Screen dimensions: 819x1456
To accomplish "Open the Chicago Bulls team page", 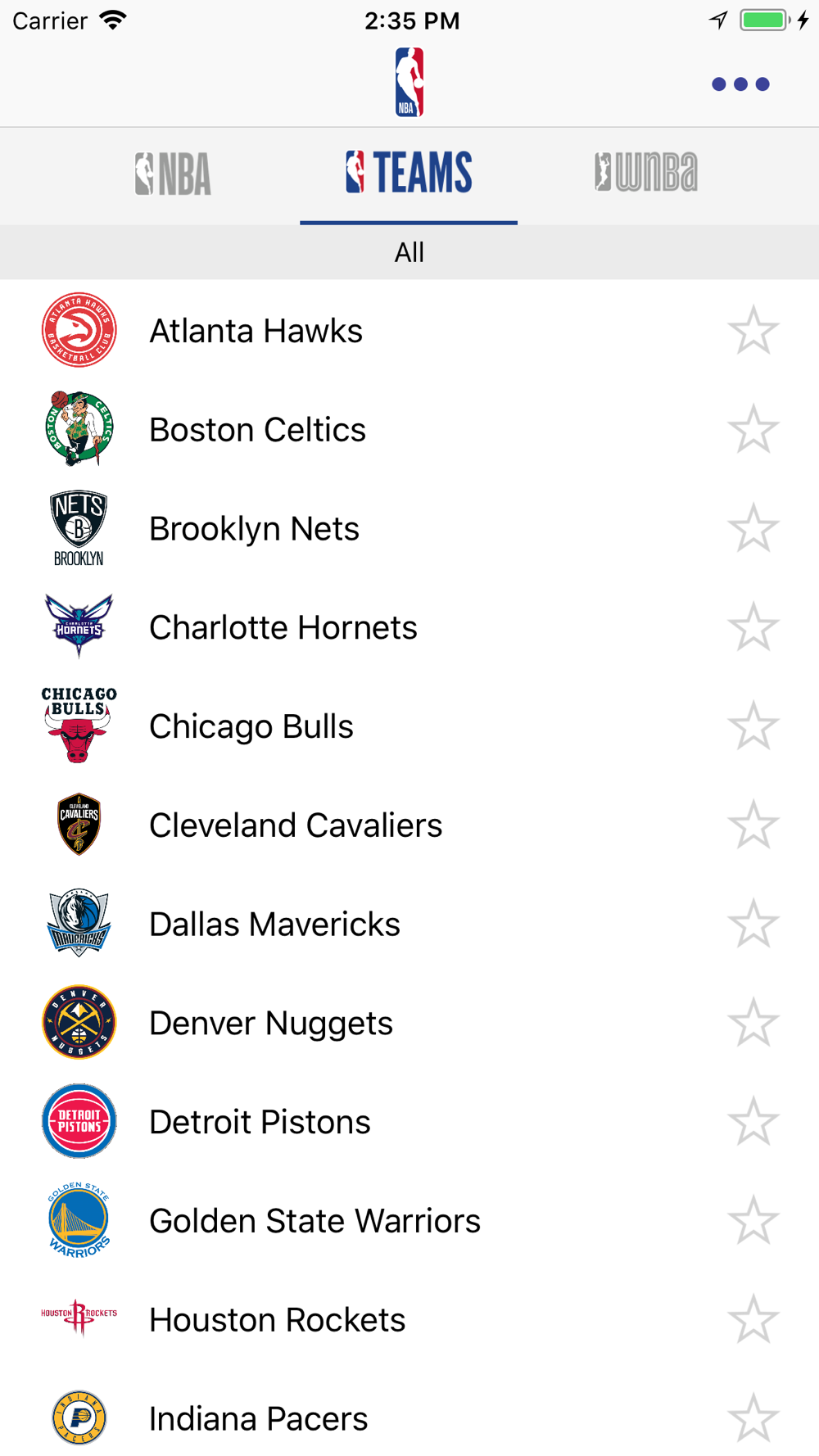I will click(409, 726).
